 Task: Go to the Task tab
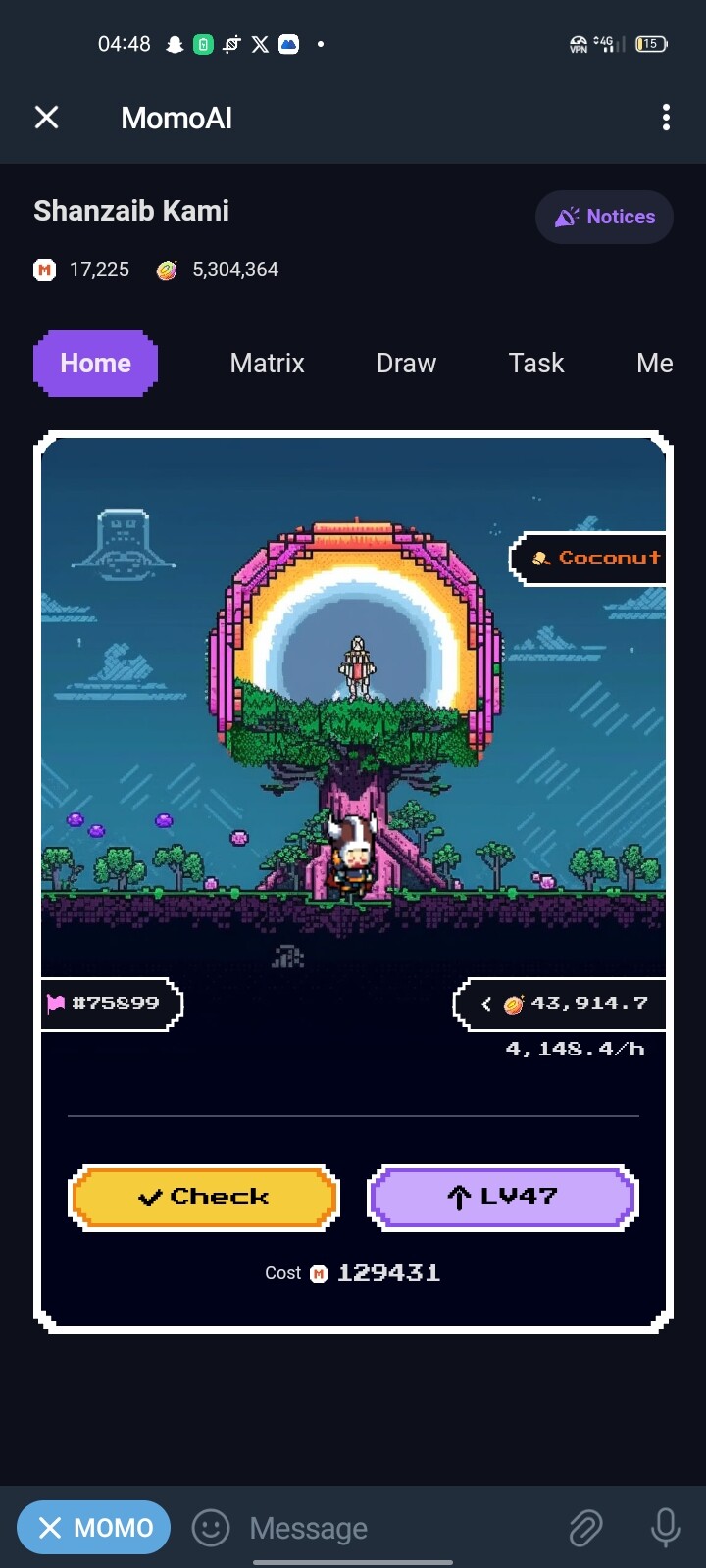pyautogui.click(x=536, y=363)
